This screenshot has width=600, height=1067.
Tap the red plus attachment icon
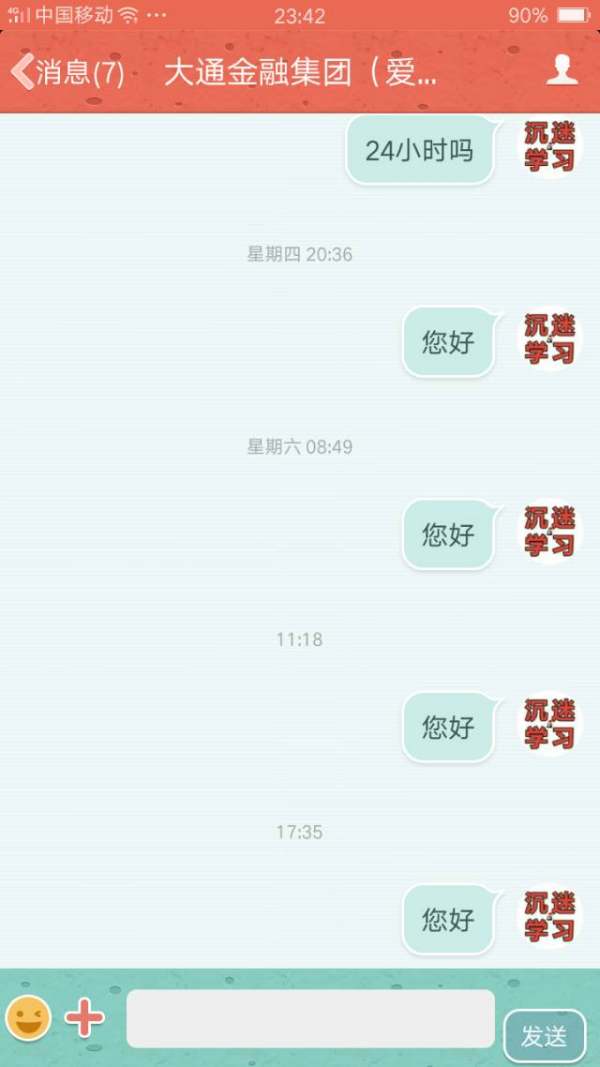(85, 1018)
